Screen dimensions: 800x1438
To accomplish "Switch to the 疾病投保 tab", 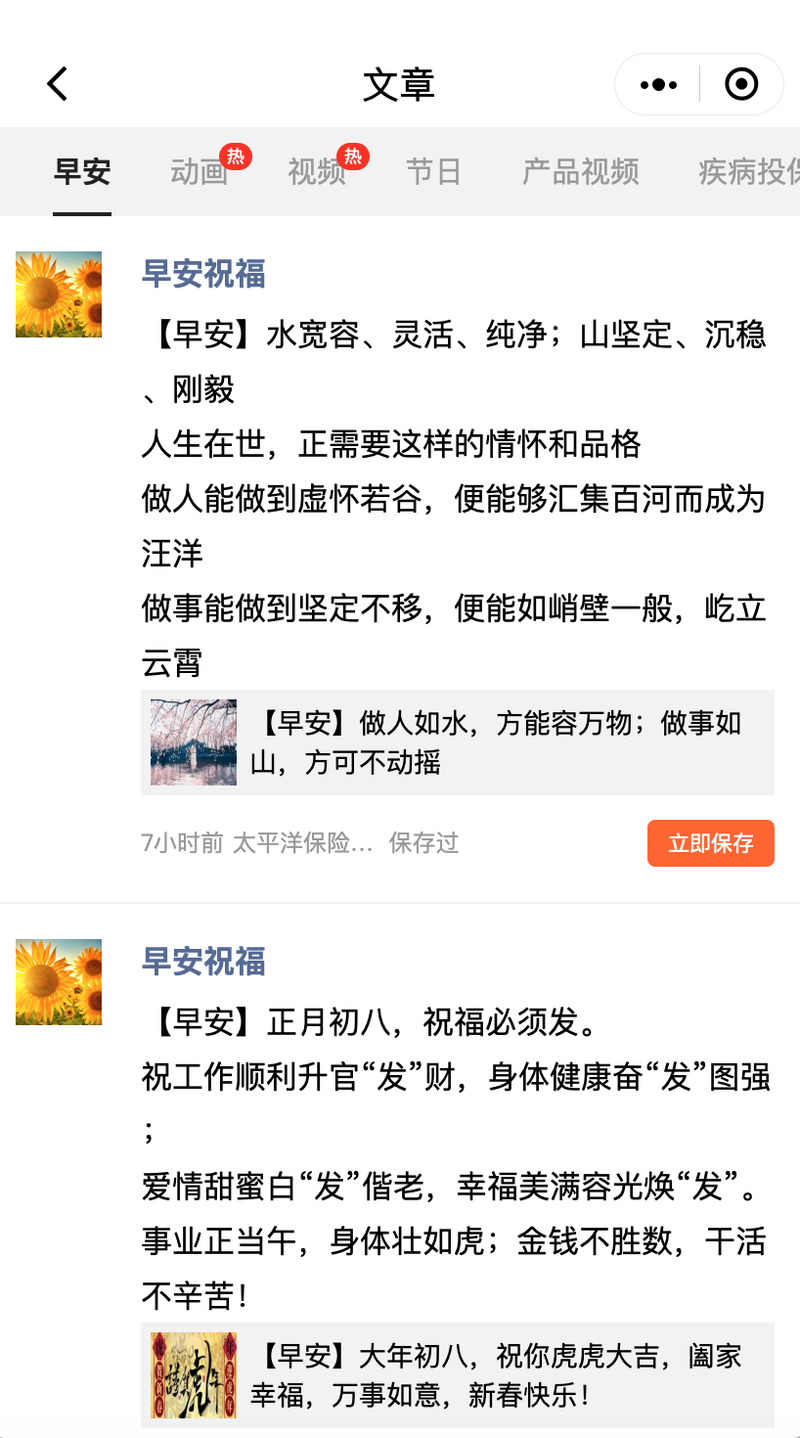I will [749, 172].
